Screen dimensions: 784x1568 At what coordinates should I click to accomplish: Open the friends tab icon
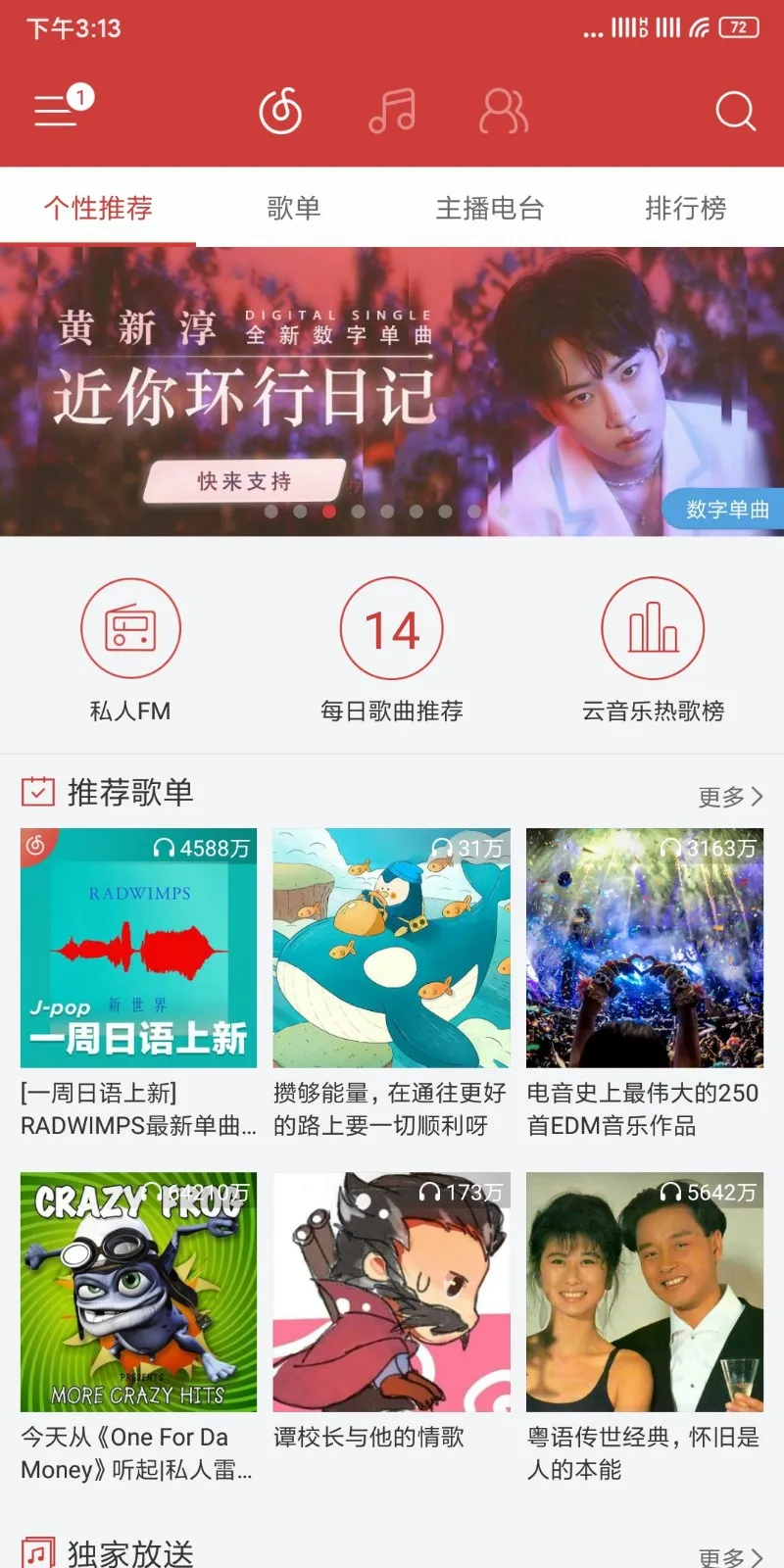504,111
